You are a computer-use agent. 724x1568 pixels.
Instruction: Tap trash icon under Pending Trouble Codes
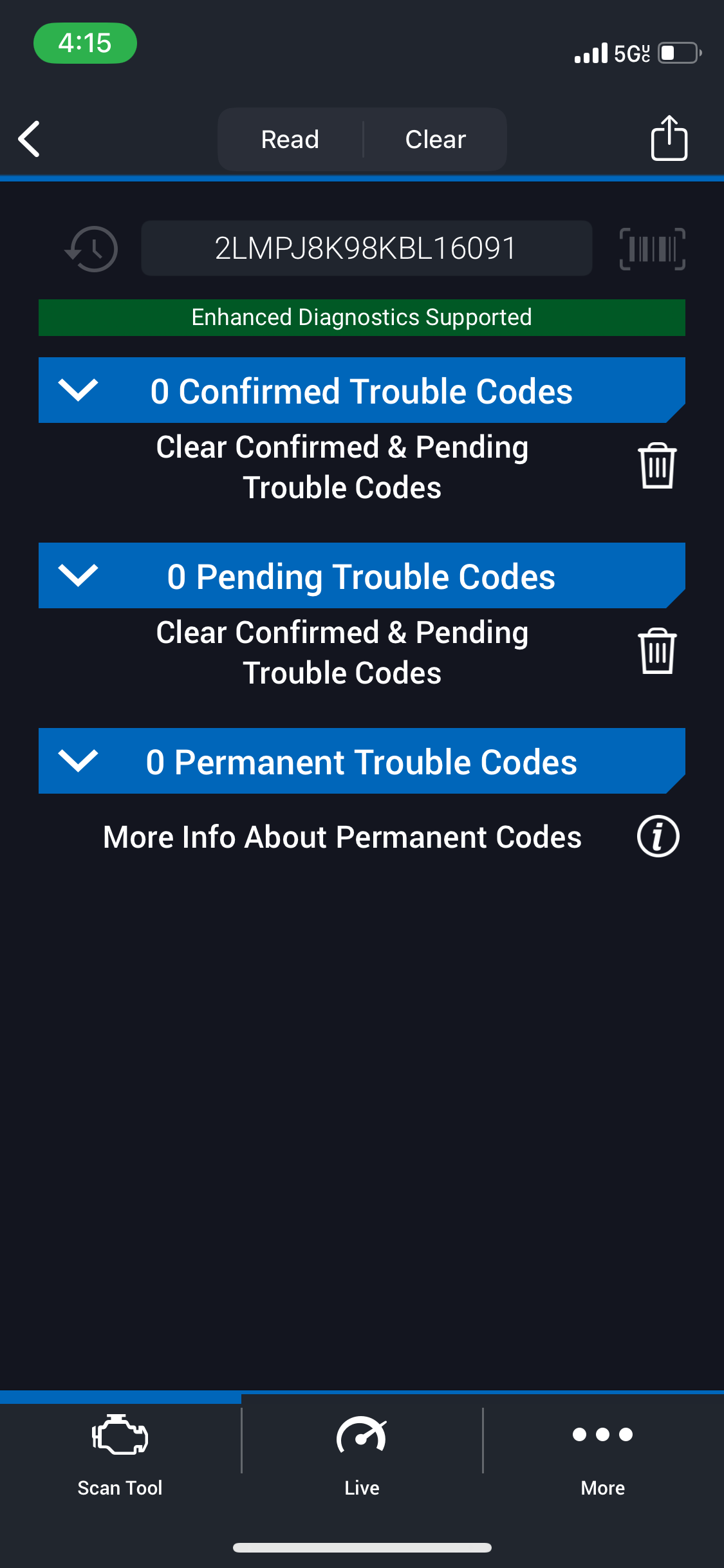tap(657, 651)
